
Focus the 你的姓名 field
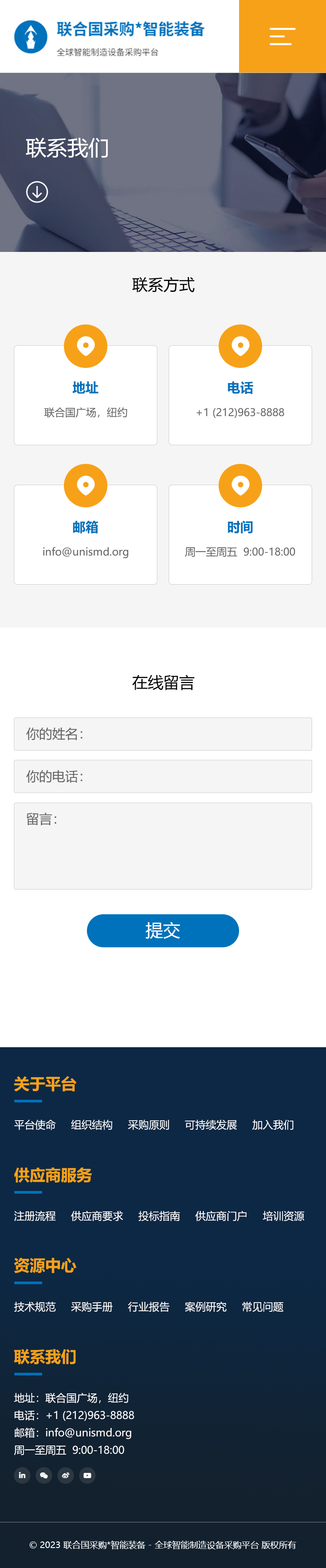pos(163,734)
